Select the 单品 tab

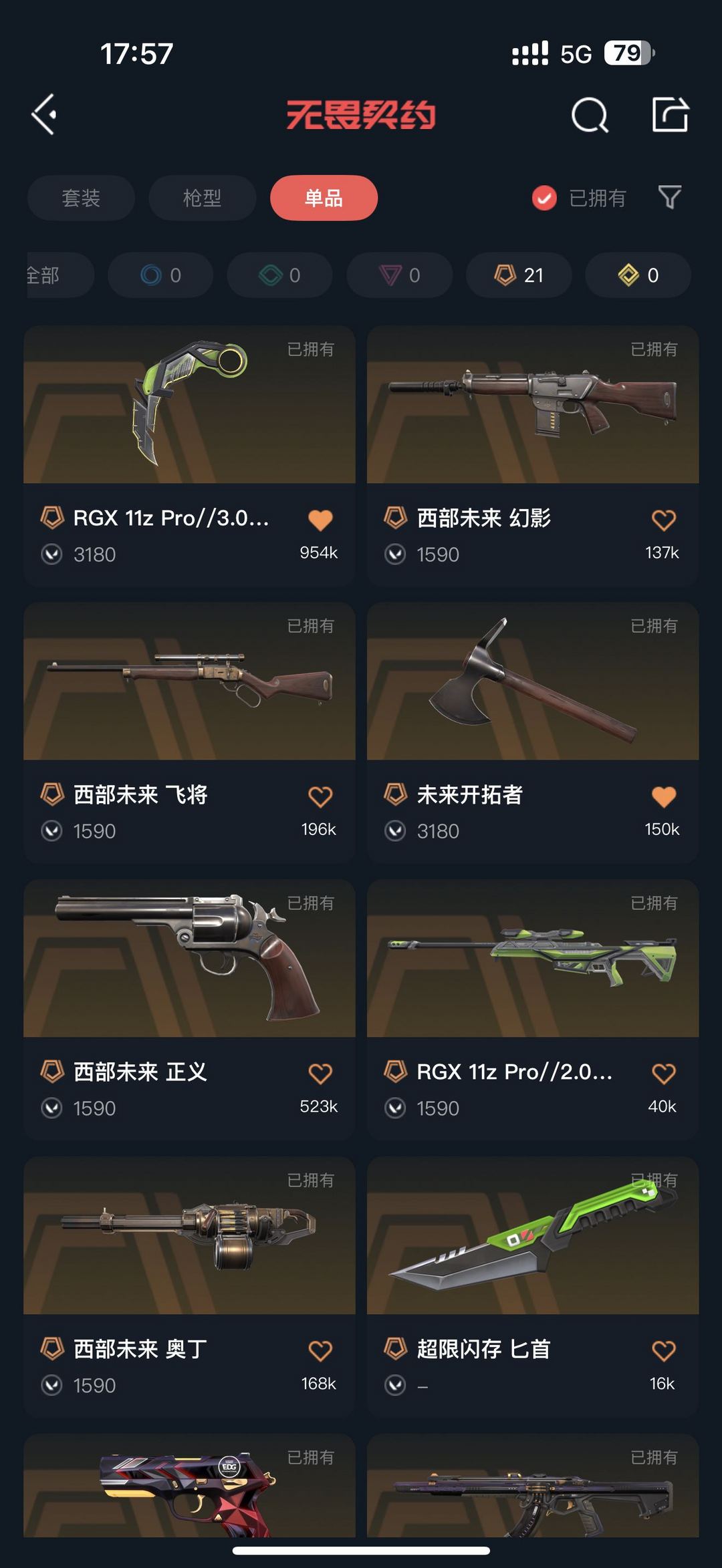(x=324, y=198)
